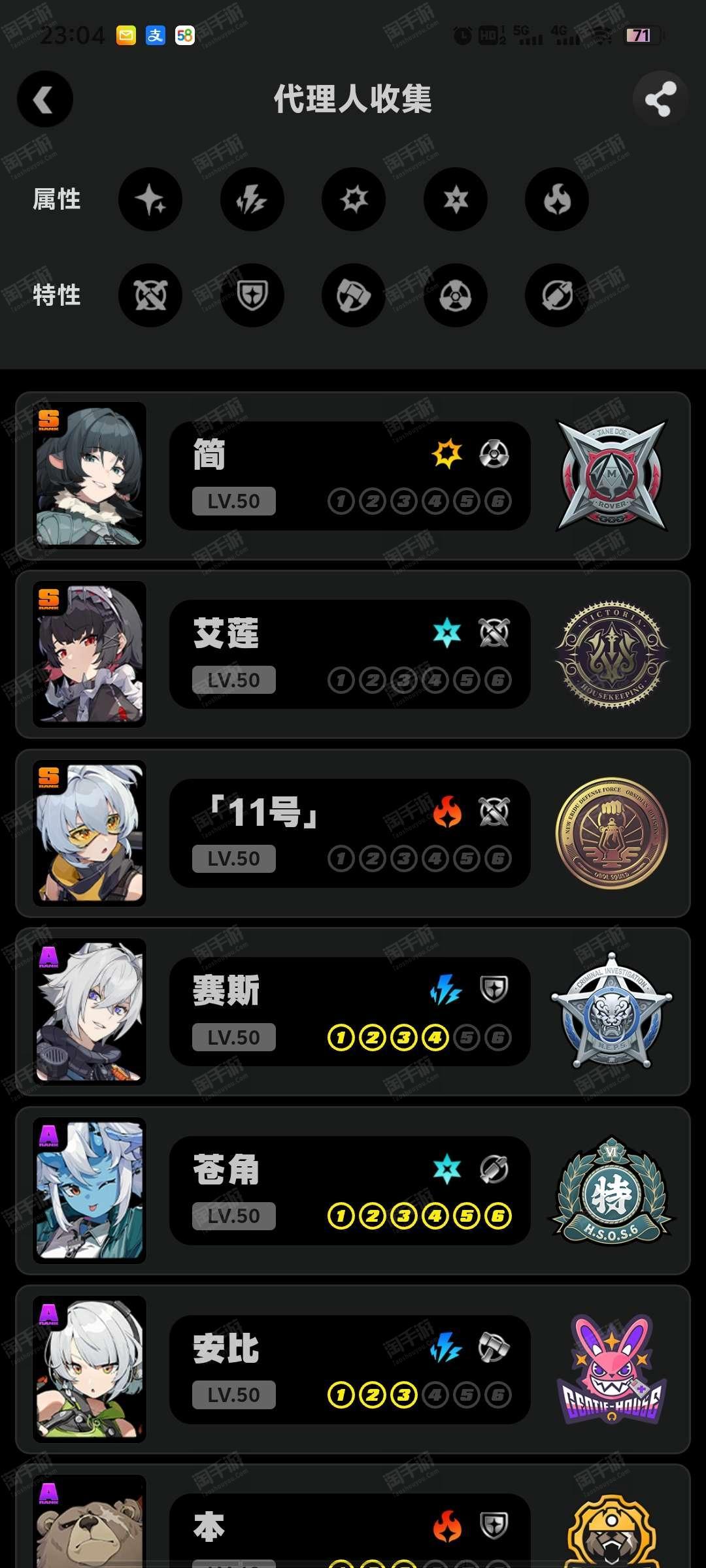Filter by the crossed-swords specialty
The width and height of the screenshot is (706, 1568).
(x=150, y=295)
